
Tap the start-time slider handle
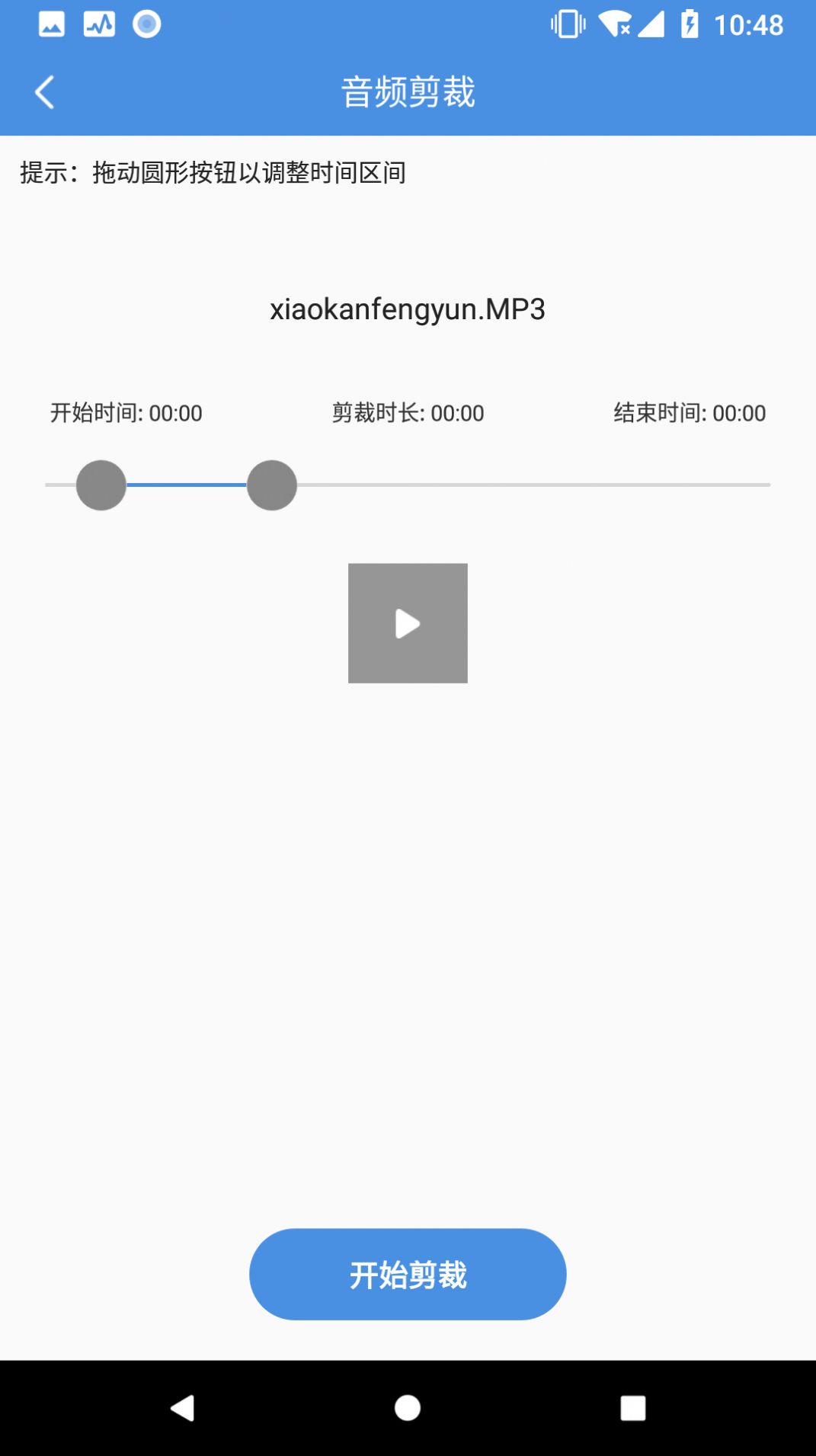tap(101, 485)
